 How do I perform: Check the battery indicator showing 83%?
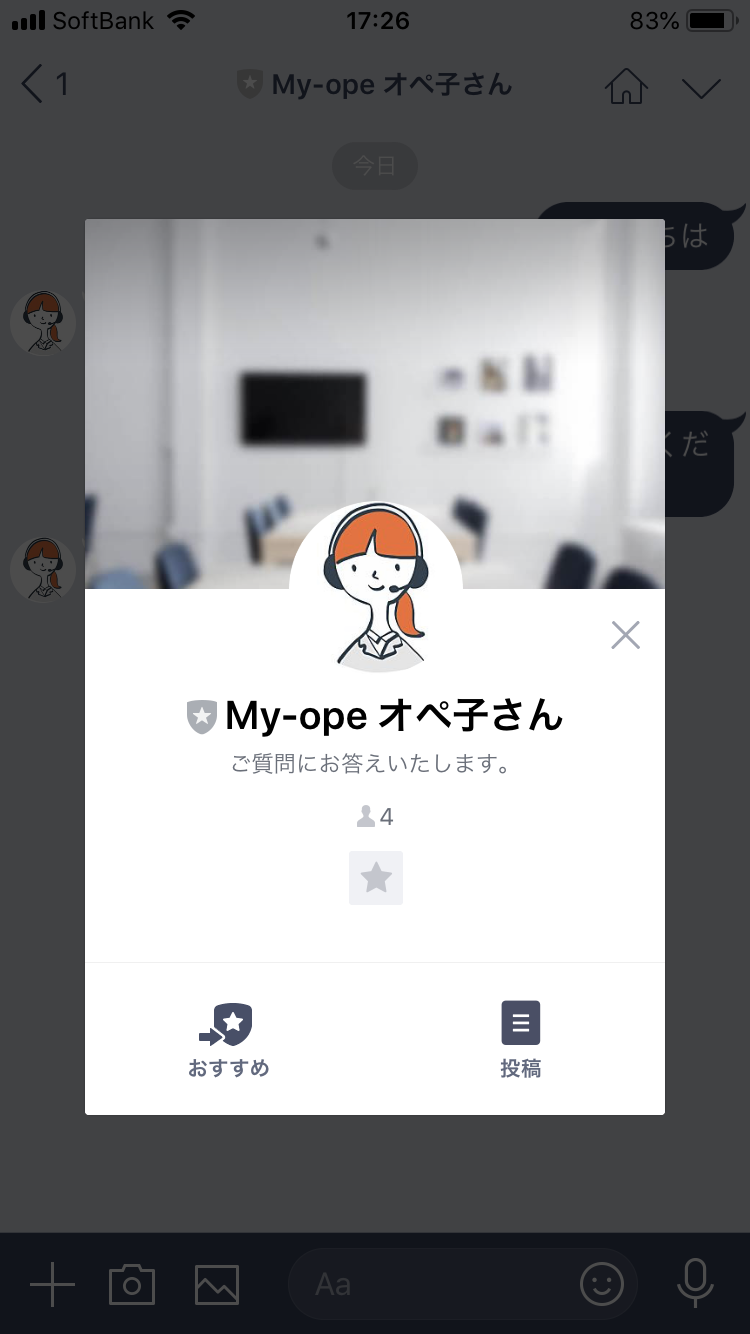(706, 19)
